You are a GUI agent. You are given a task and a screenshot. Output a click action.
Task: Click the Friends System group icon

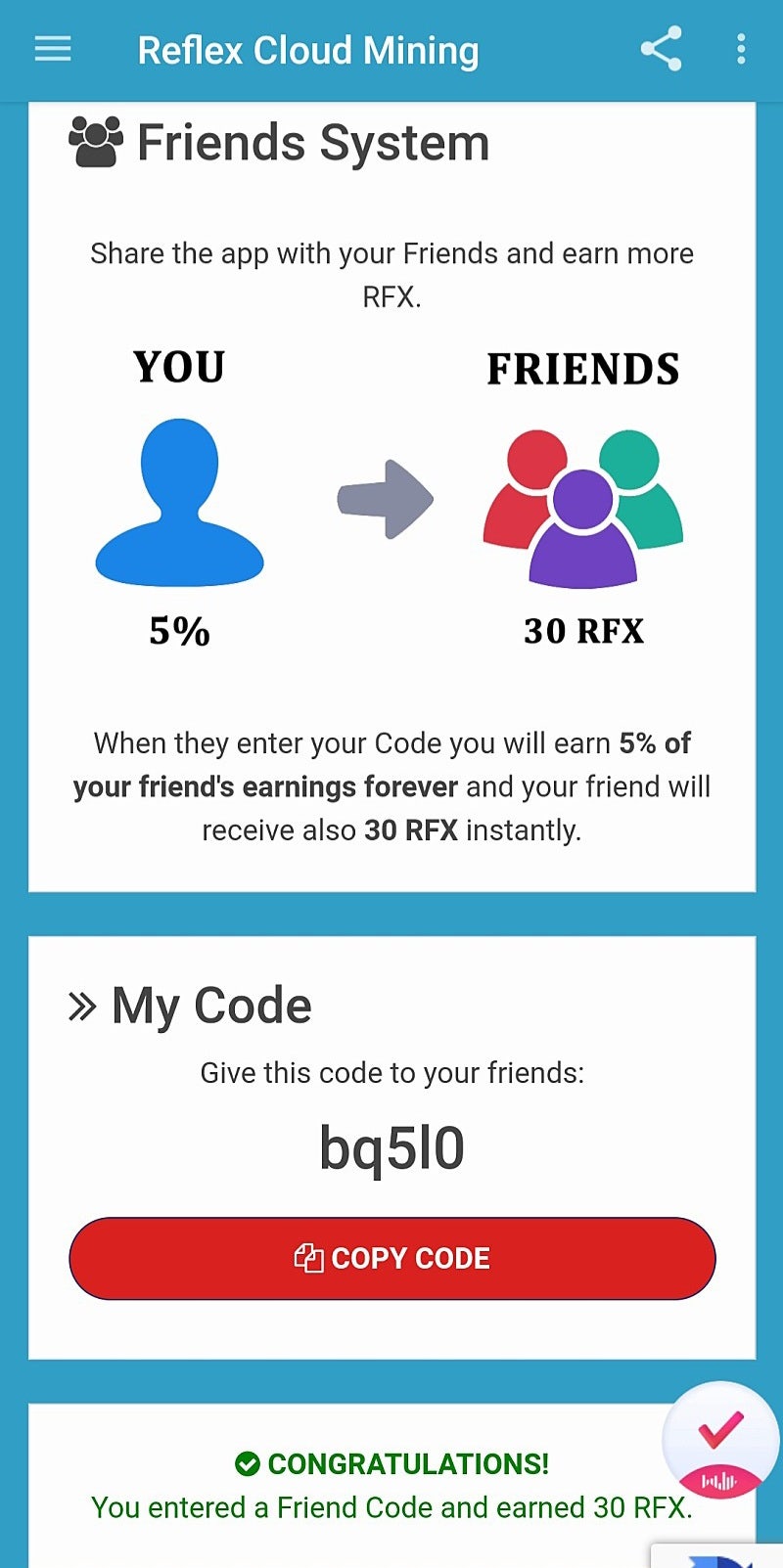pyautogui.click(x=95, y=141)
